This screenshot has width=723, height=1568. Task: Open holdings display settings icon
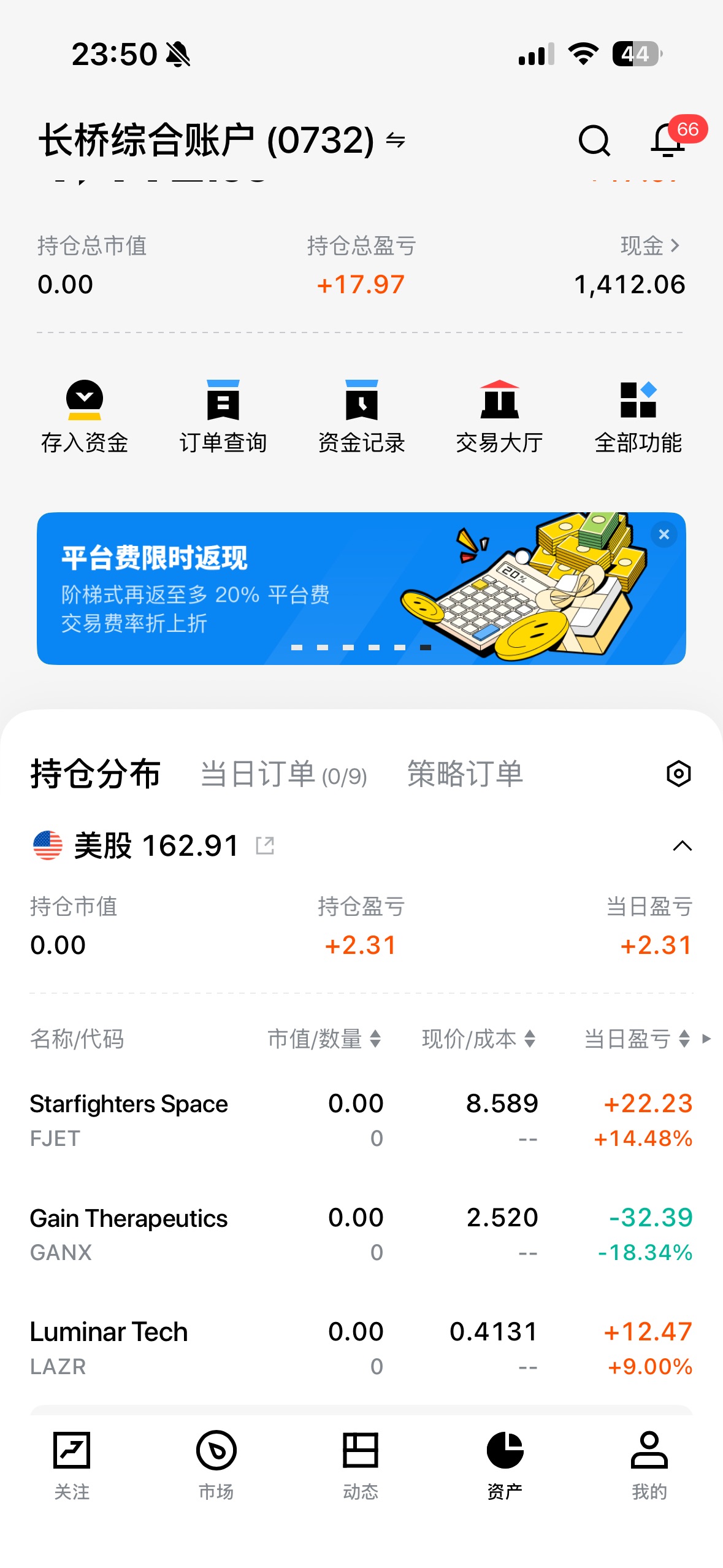pos(679,774)
